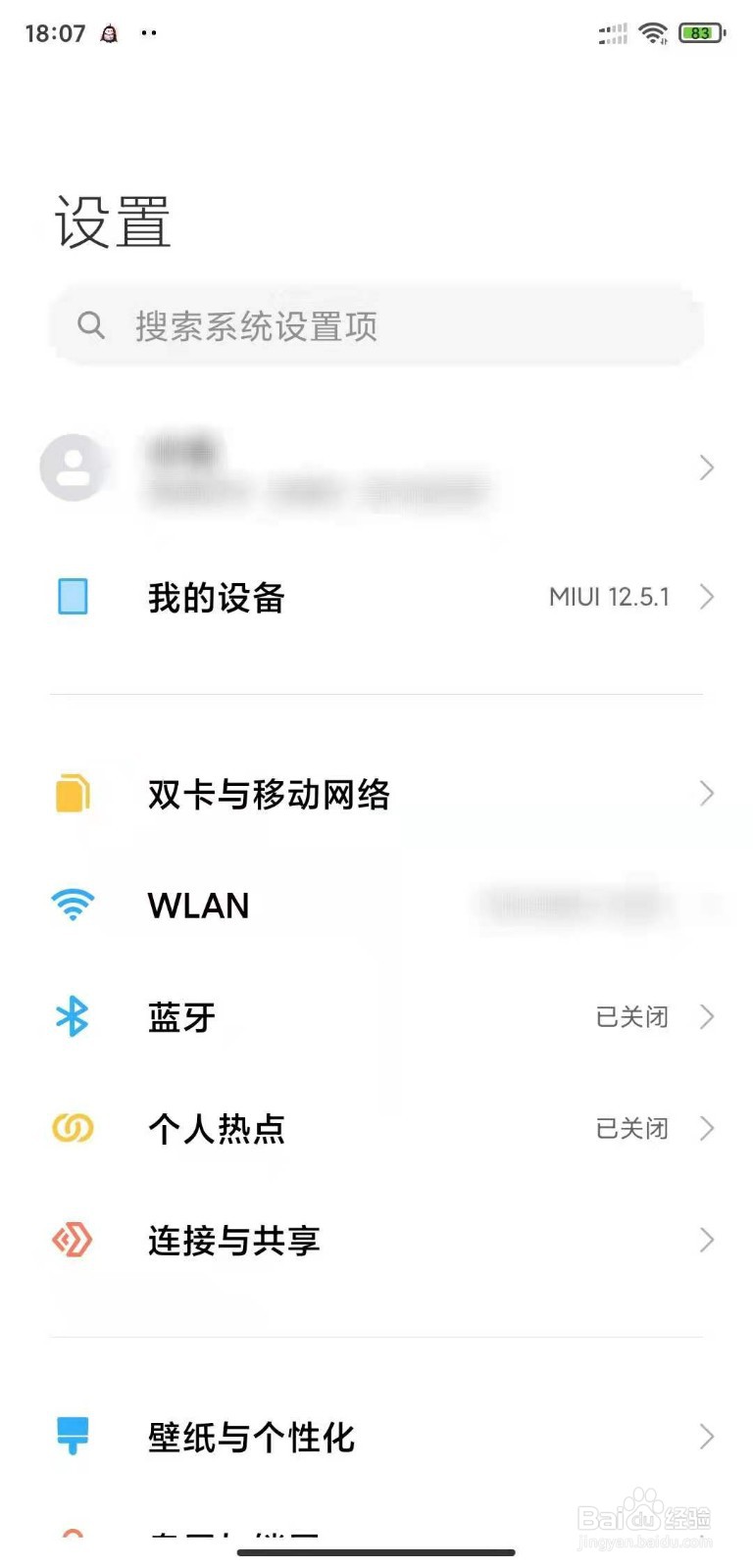
Task: Open 壁纸与个性化 settings
Action: (x=376, y=1436)
